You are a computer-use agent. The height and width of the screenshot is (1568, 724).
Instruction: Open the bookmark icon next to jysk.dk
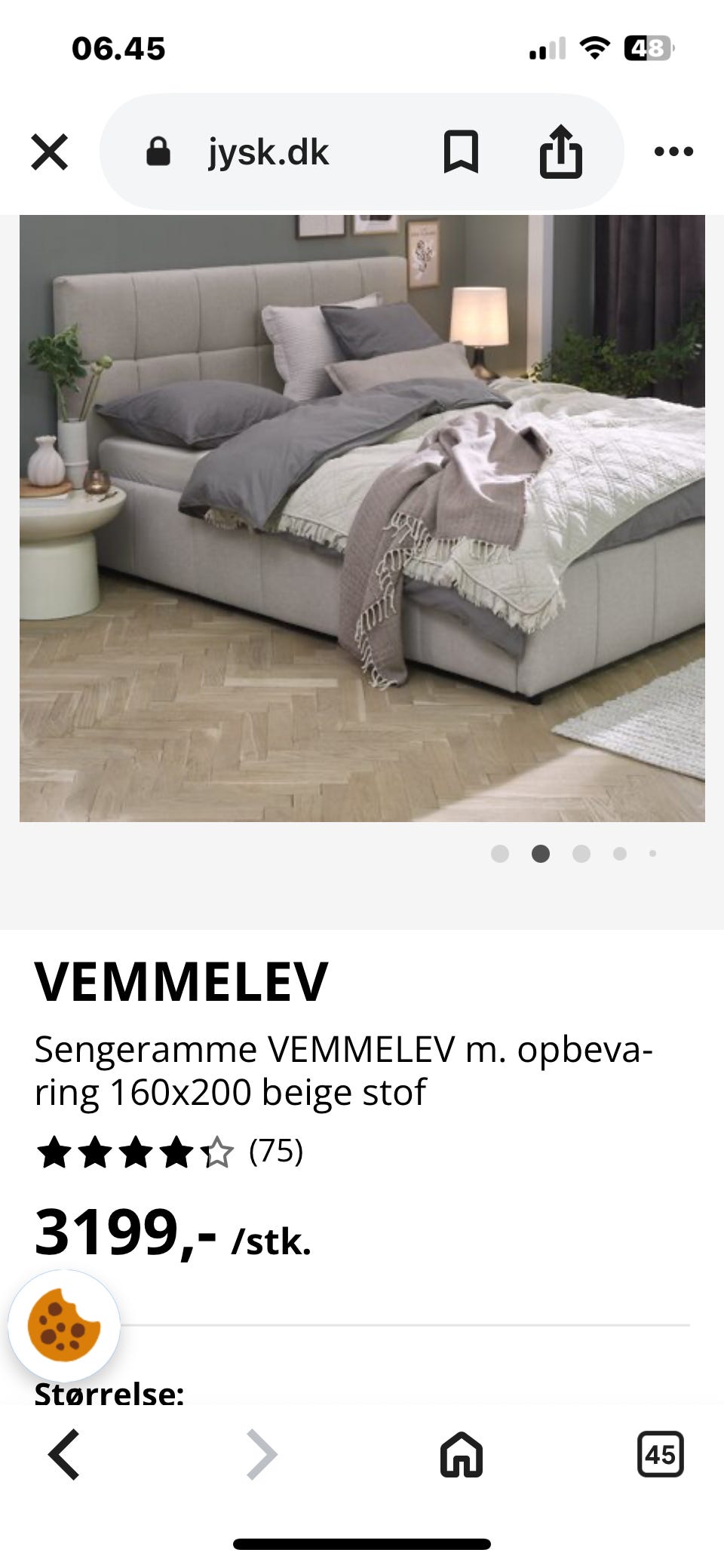click(462, 152)
